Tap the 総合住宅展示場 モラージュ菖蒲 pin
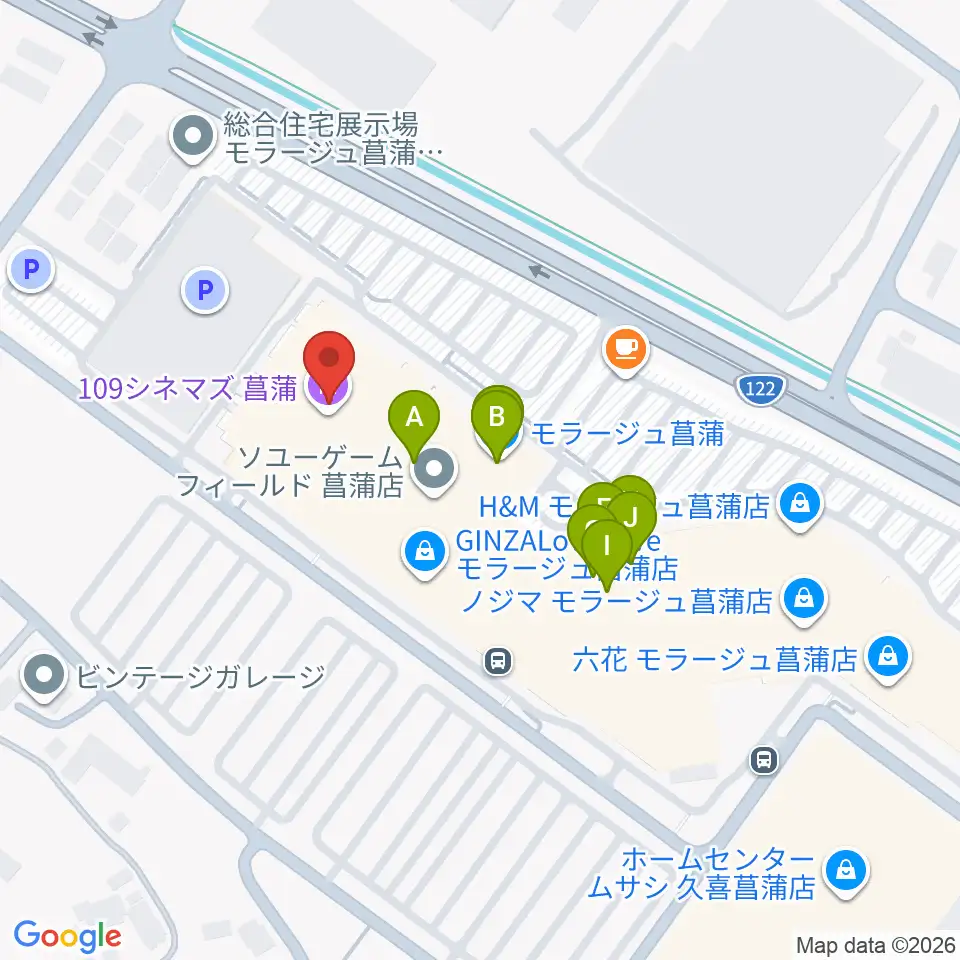The width and height of the screenshot is (960, 960). point(193,138)
